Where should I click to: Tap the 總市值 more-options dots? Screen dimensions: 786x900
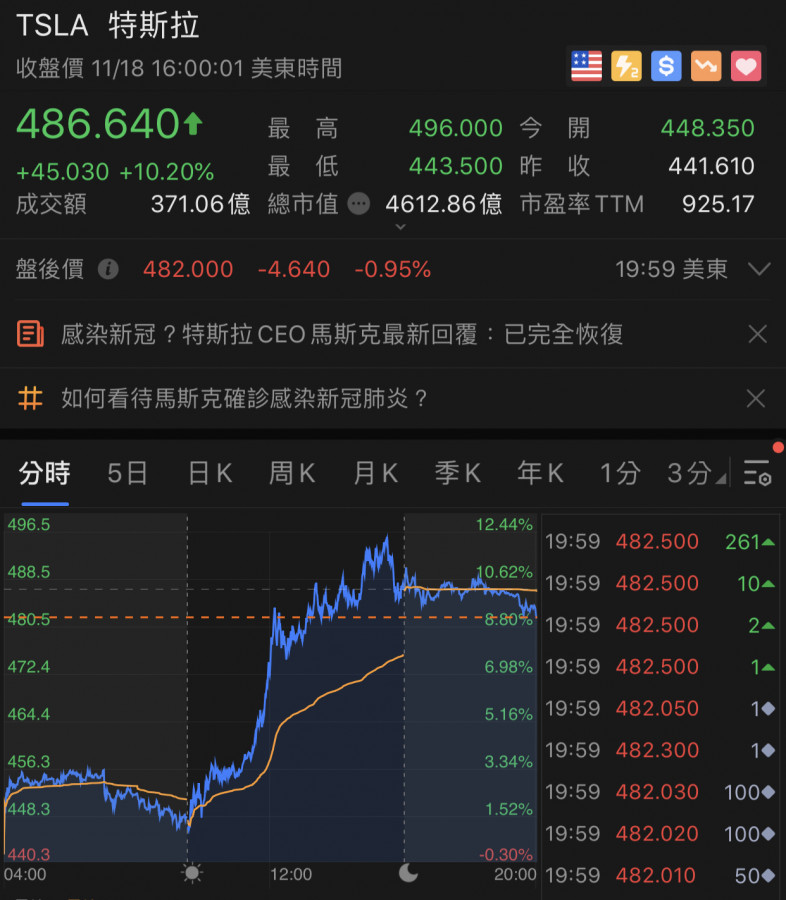(359, 204)
